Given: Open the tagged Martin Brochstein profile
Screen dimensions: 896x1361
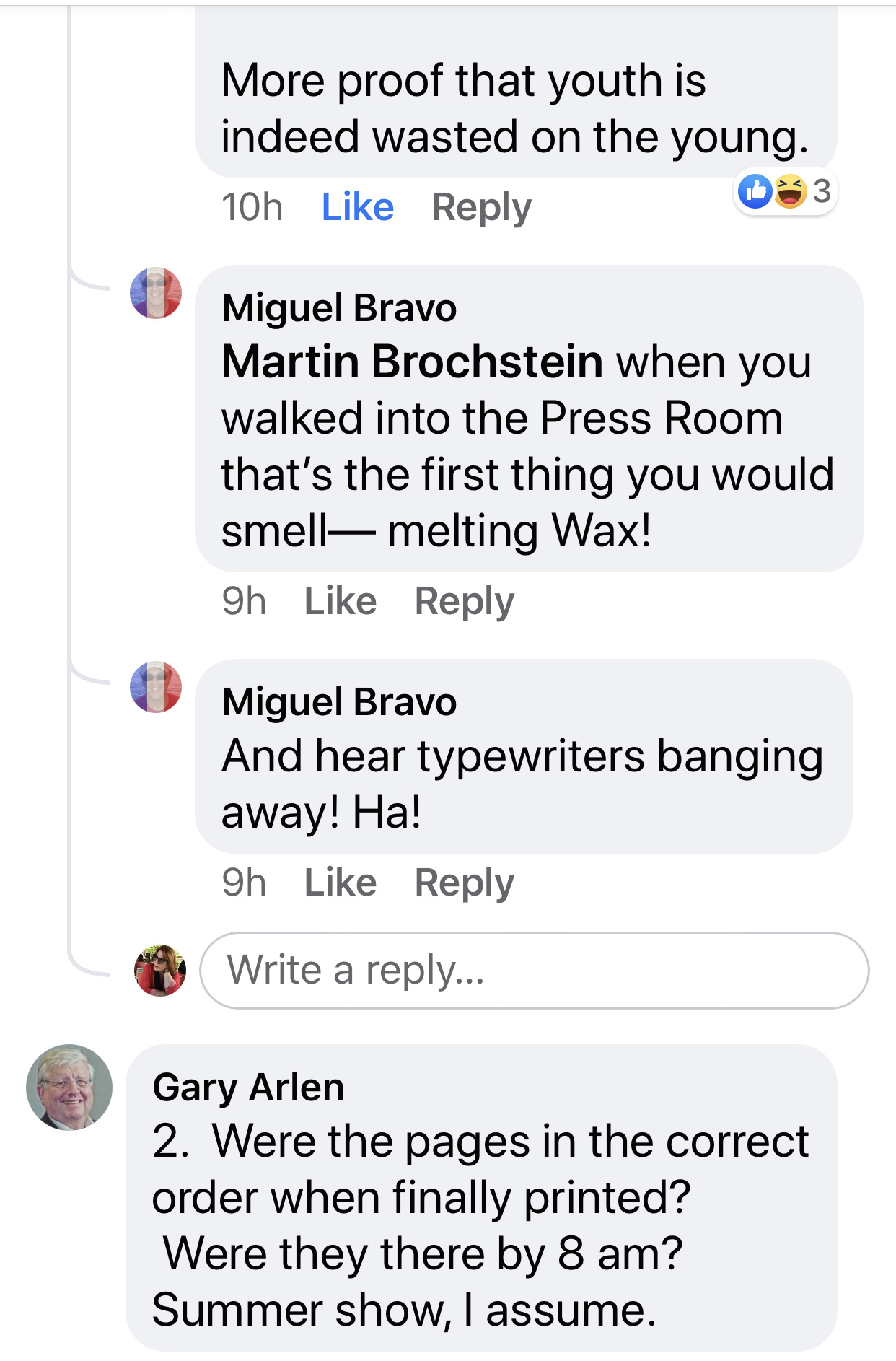Looking at the screenshot, I should pyautogui.click(x=412, y=361).
